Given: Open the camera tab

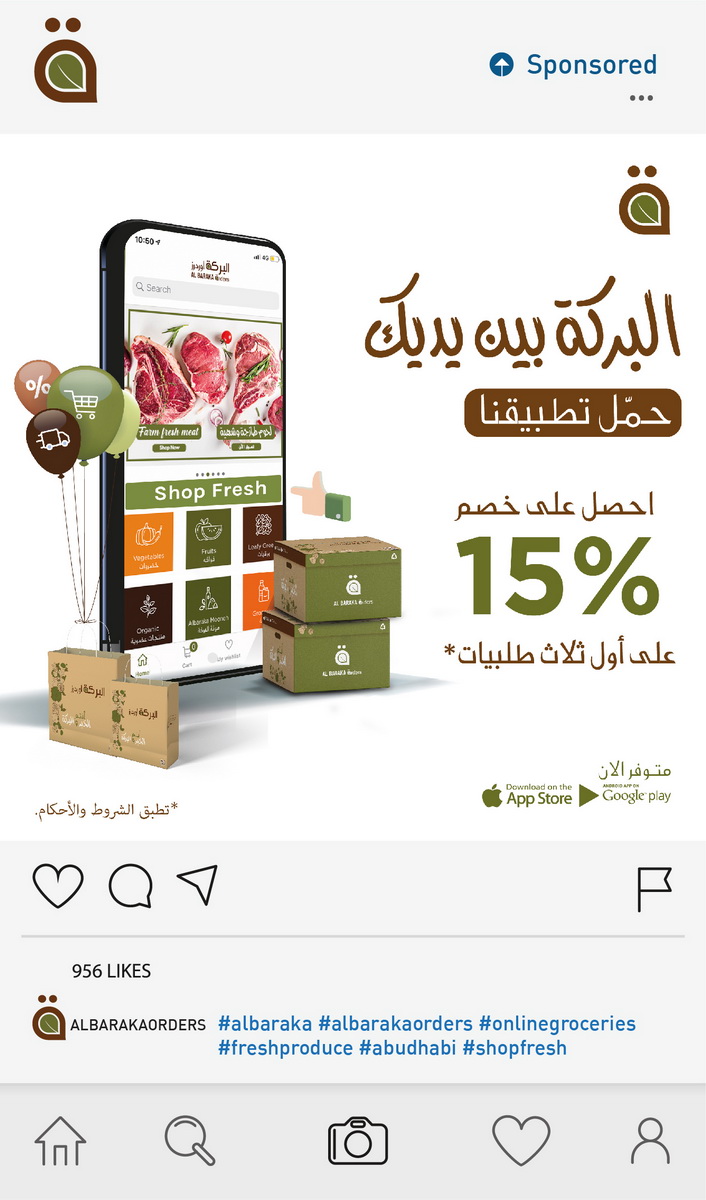Looking at the screenshot, I should (x=358, y=1141).
